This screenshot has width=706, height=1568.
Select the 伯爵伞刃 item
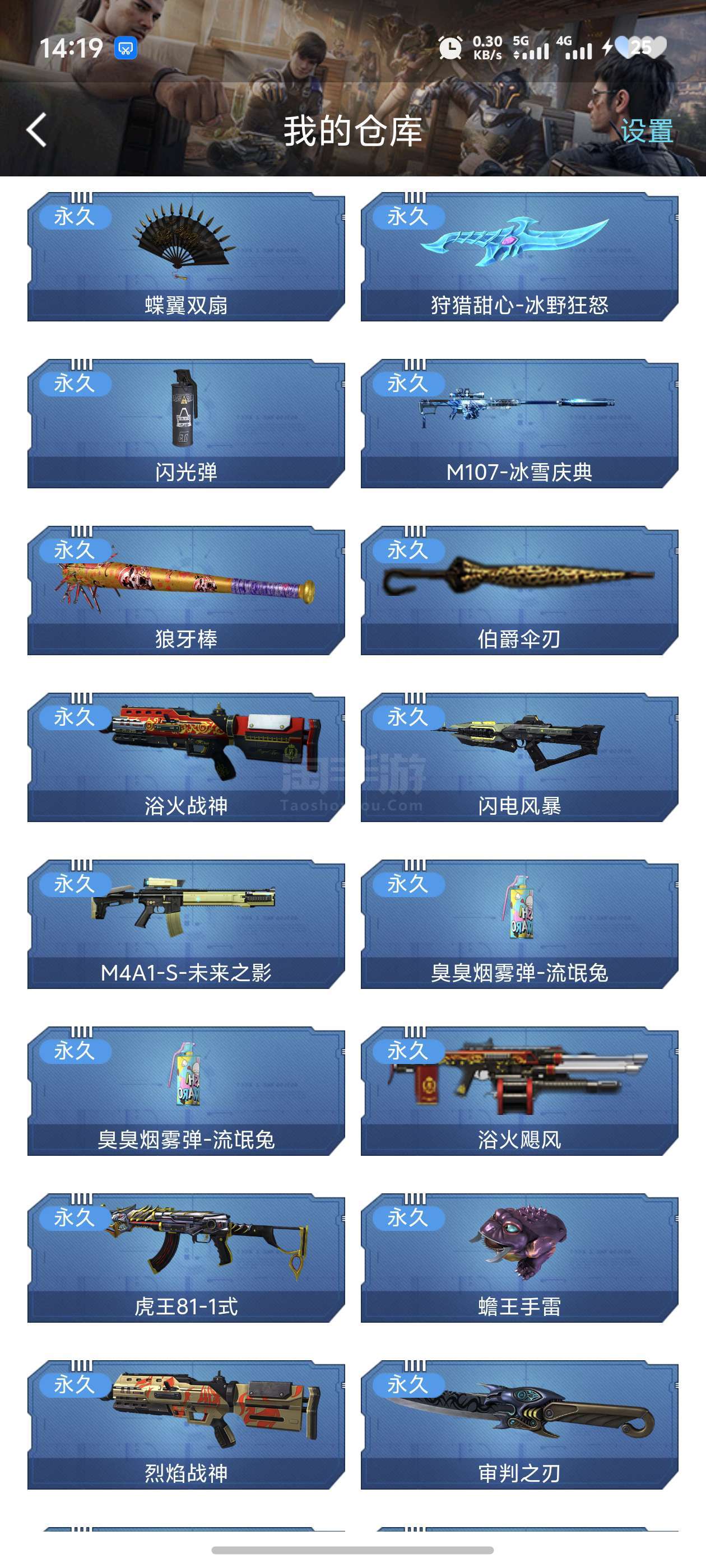tap(519, 590)
